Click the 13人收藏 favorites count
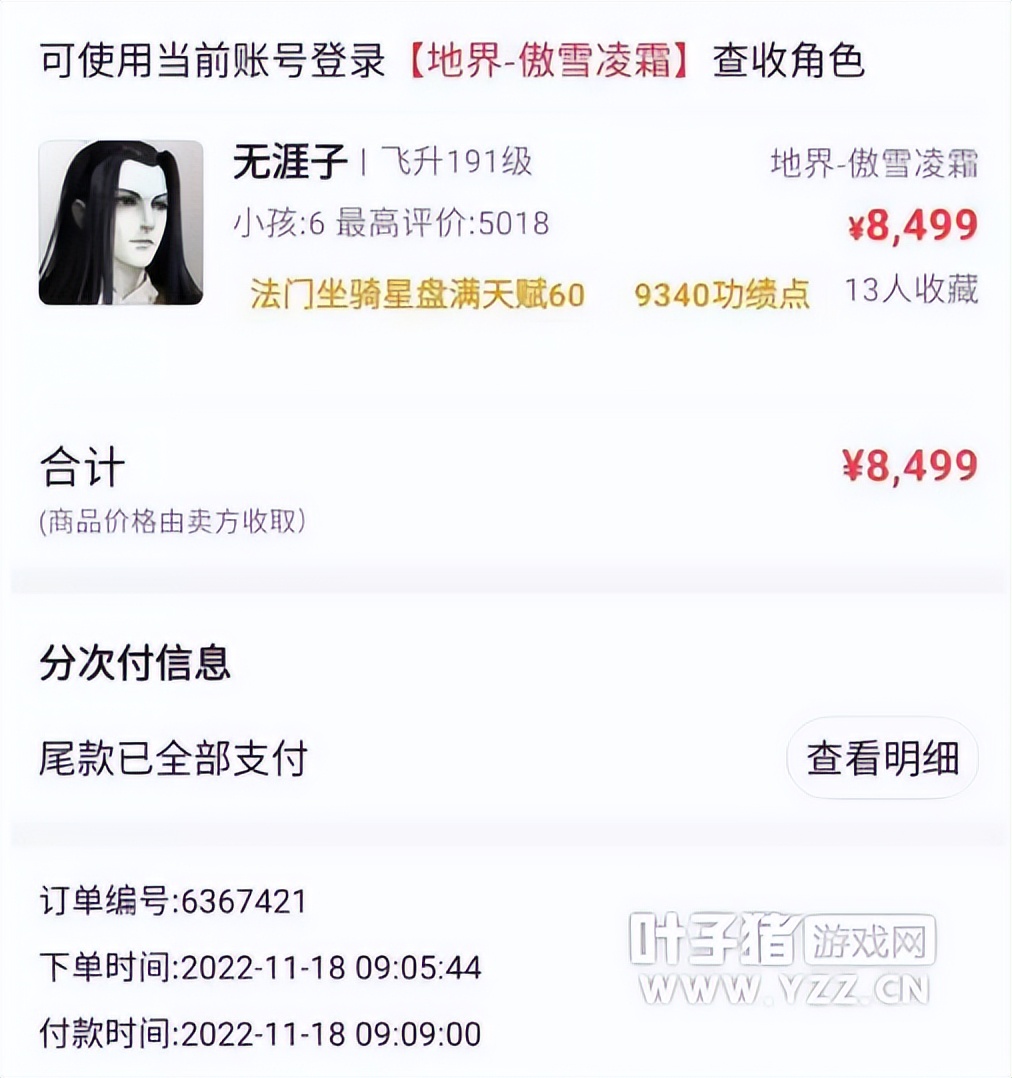This screenshot has width=1012, height=1078. pos(912,295)
